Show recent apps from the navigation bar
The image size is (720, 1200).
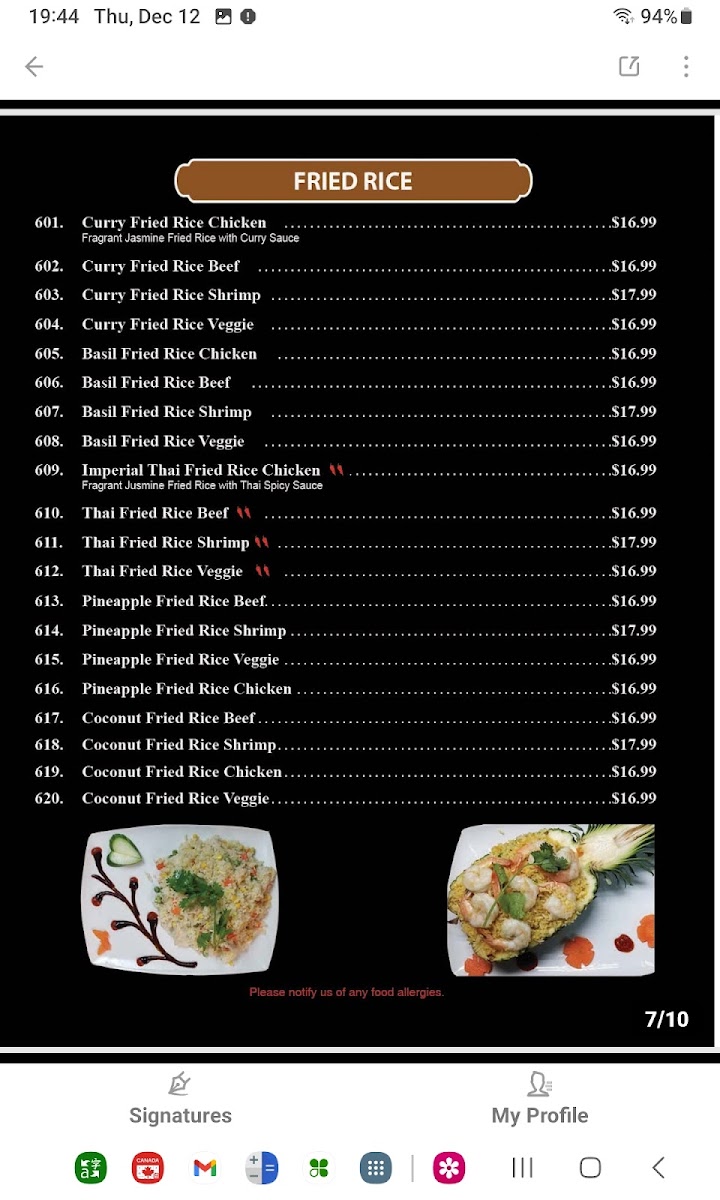522,1167
